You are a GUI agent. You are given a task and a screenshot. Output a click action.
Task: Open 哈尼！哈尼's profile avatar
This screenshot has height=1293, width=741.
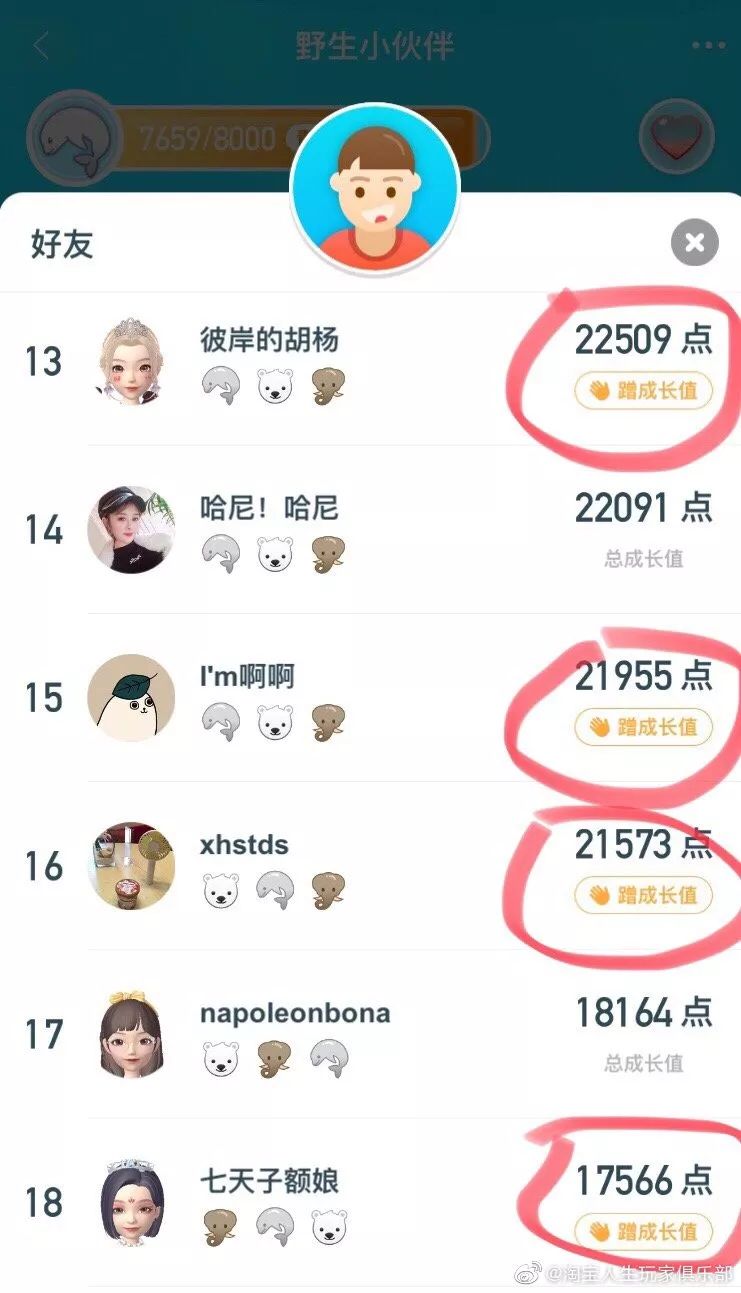[x=133, y=530]
